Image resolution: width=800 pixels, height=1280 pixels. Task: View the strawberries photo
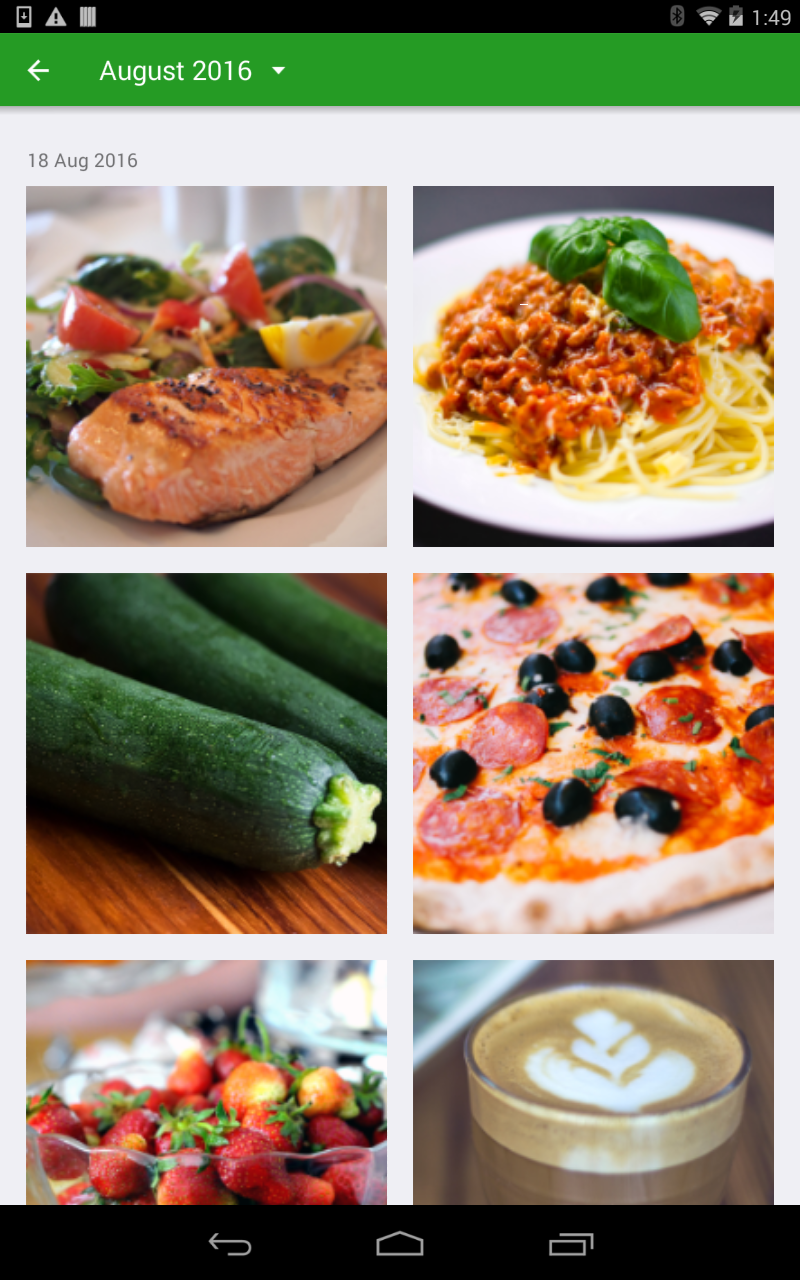click(x=206, y=1082)
